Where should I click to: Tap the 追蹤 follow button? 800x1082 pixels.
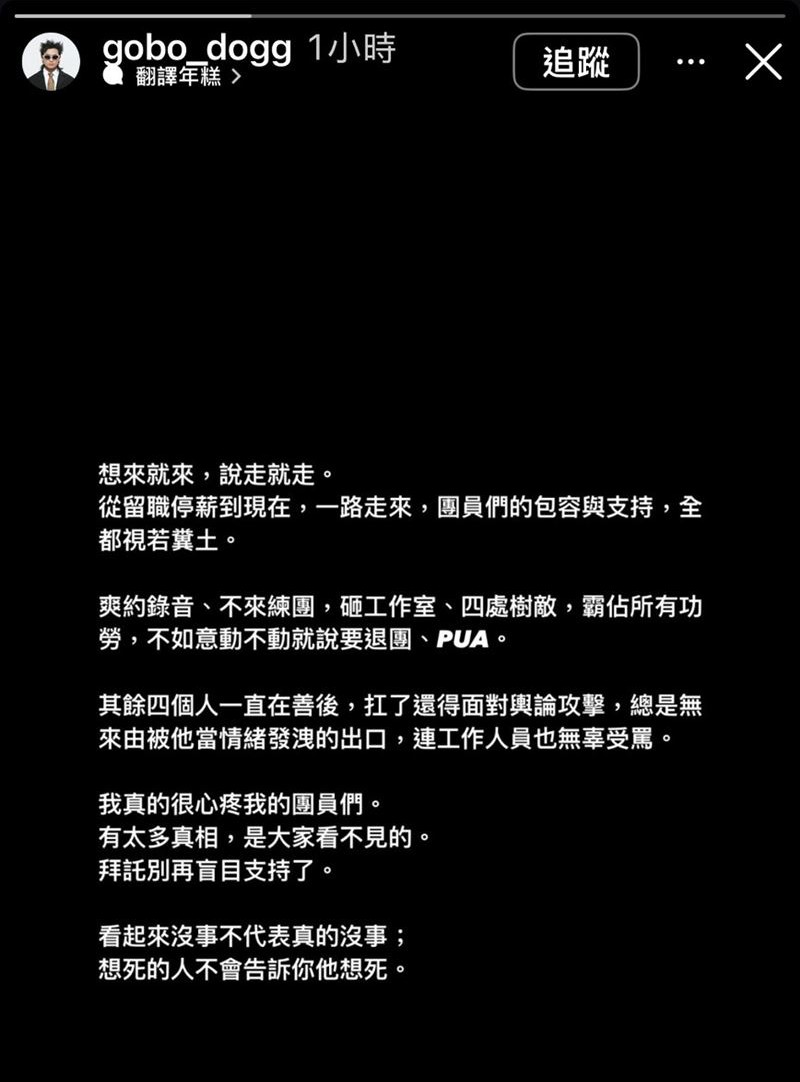coord(576,62)
